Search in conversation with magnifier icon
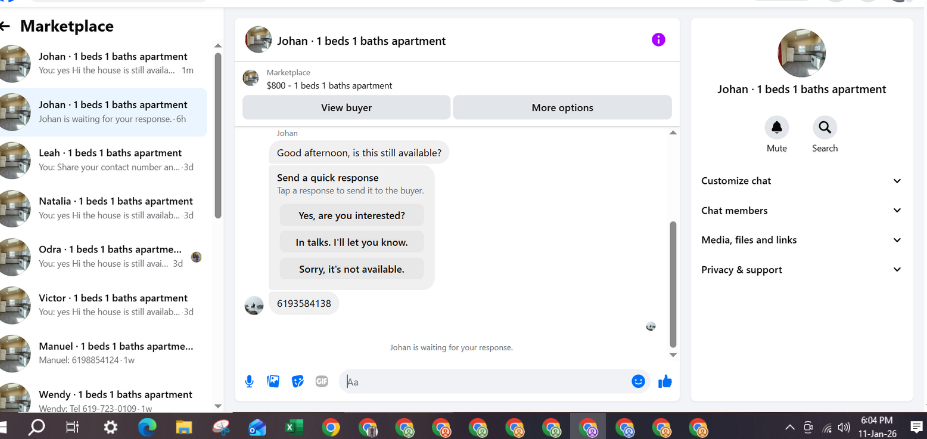This screenshot has width=927, height=439. point(825,127)
